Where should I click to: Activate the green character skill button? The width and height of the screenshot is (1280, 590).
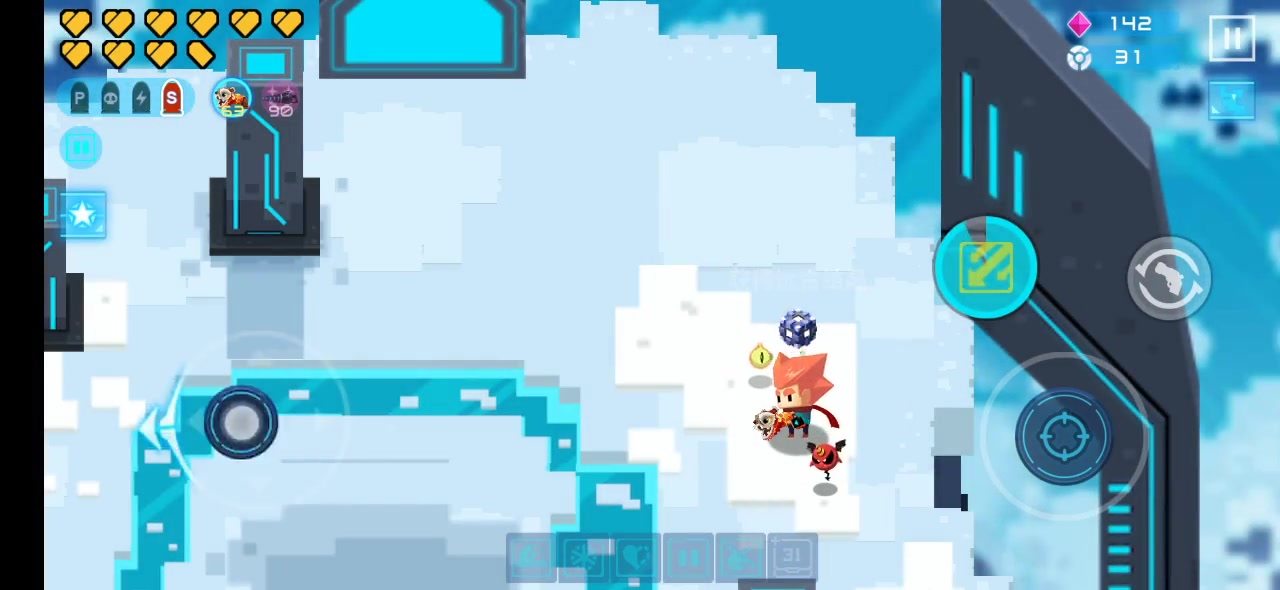coord(986,267)
